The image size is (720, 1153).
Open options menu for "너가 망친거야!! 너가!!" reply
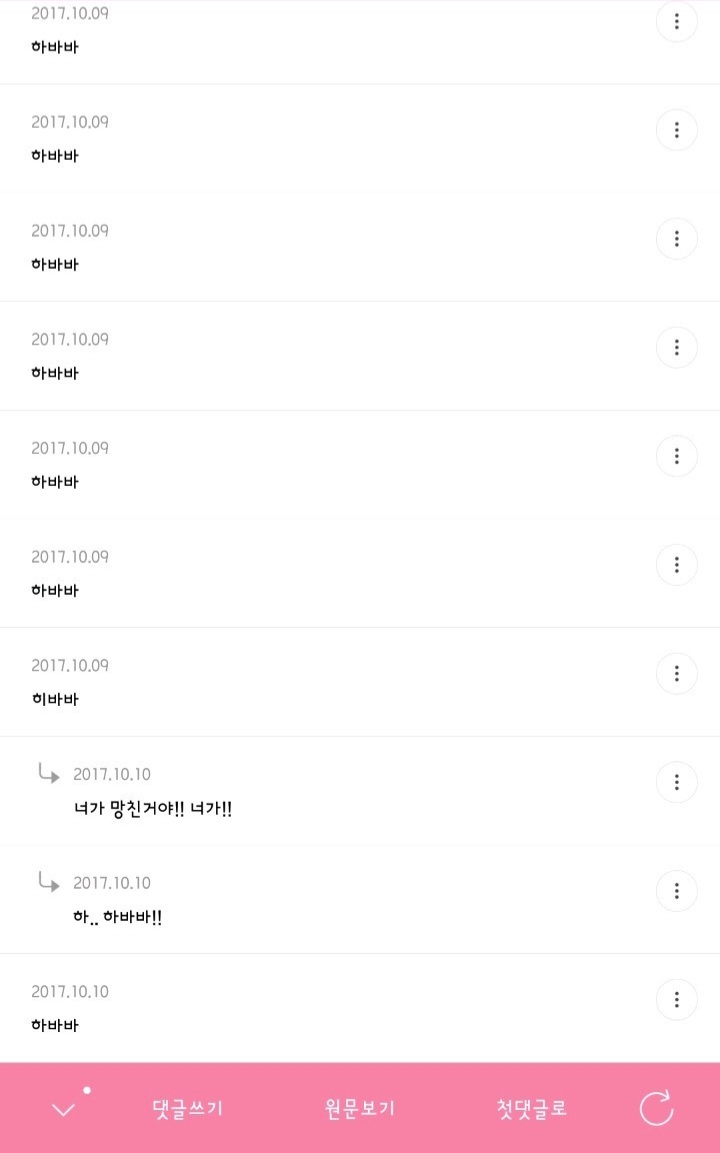677,782
